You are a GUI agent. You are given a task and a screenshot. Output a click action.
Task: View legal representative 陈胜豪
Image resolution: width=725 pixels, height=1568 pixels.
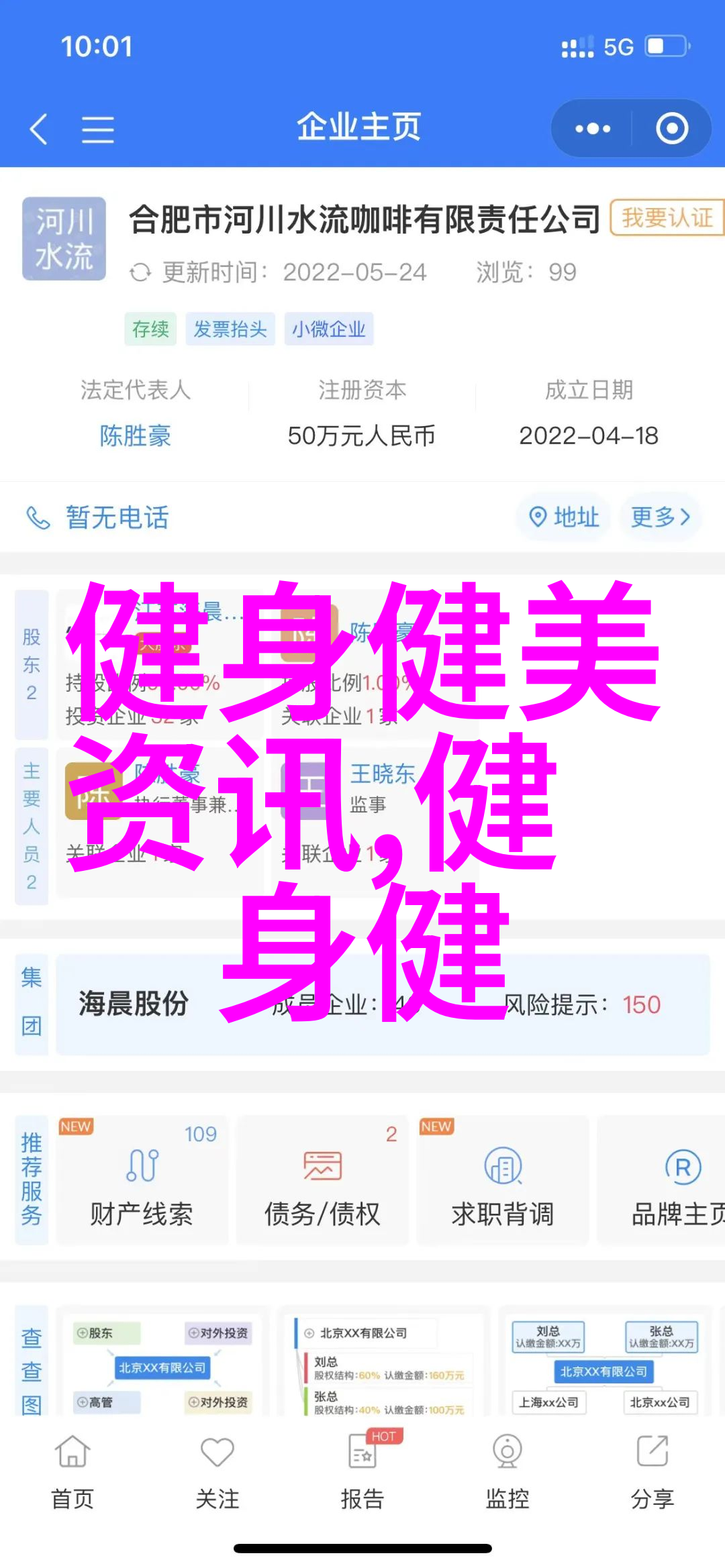point(135,436)
